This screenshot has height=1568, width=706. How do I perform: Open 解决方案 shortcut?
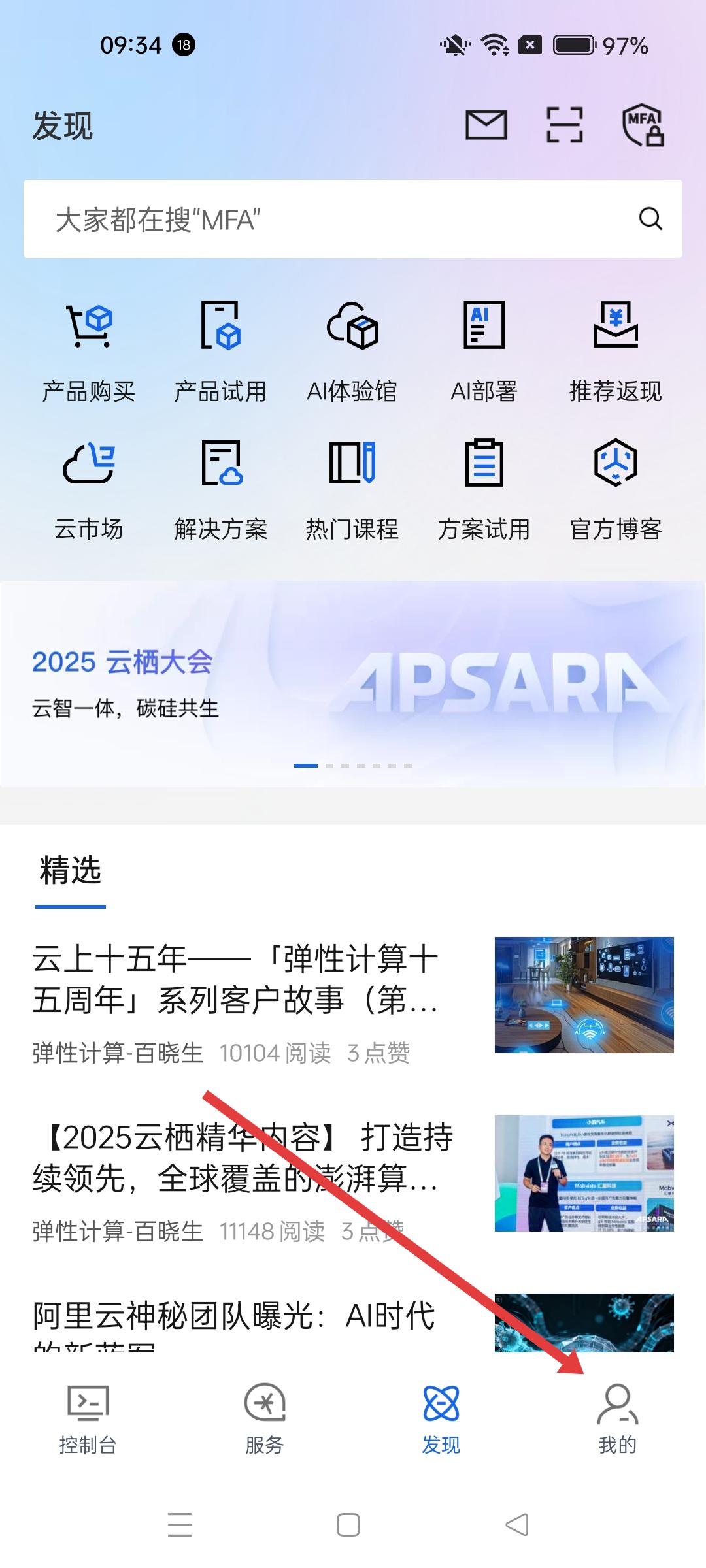(x=221, y=490)
